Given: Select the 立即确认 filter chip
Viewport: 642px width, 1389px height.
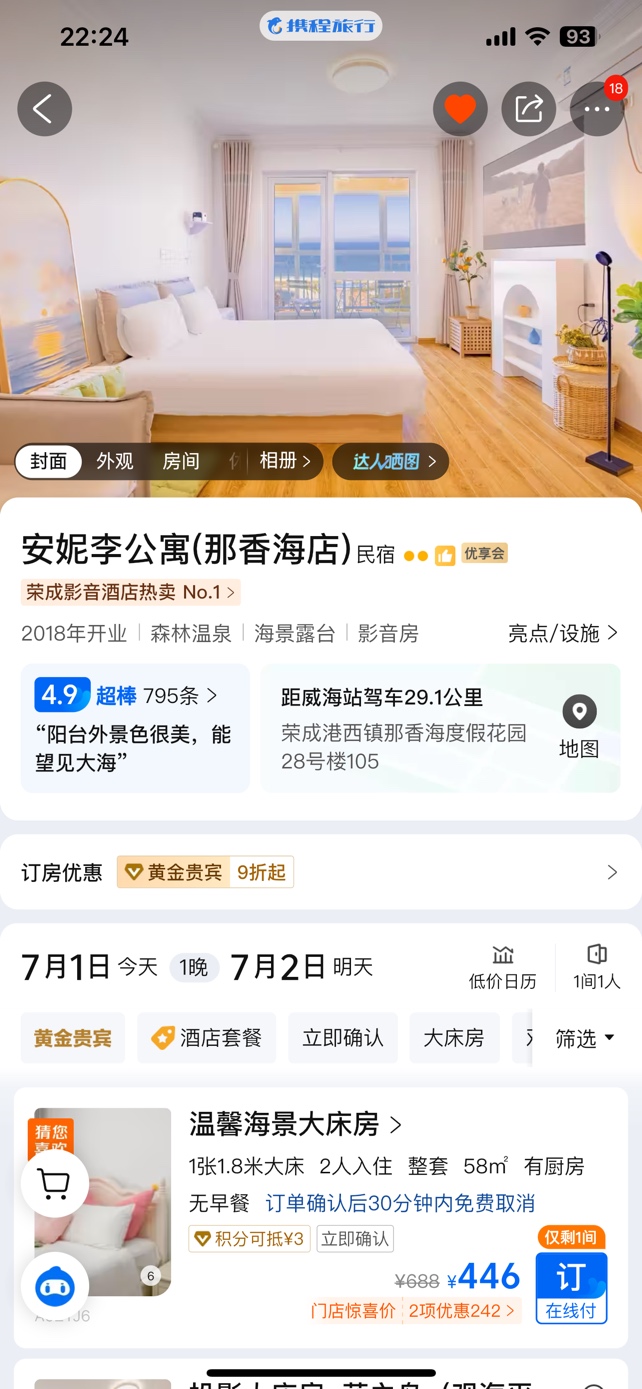Looking at the screenshot, I should 343,1038.
